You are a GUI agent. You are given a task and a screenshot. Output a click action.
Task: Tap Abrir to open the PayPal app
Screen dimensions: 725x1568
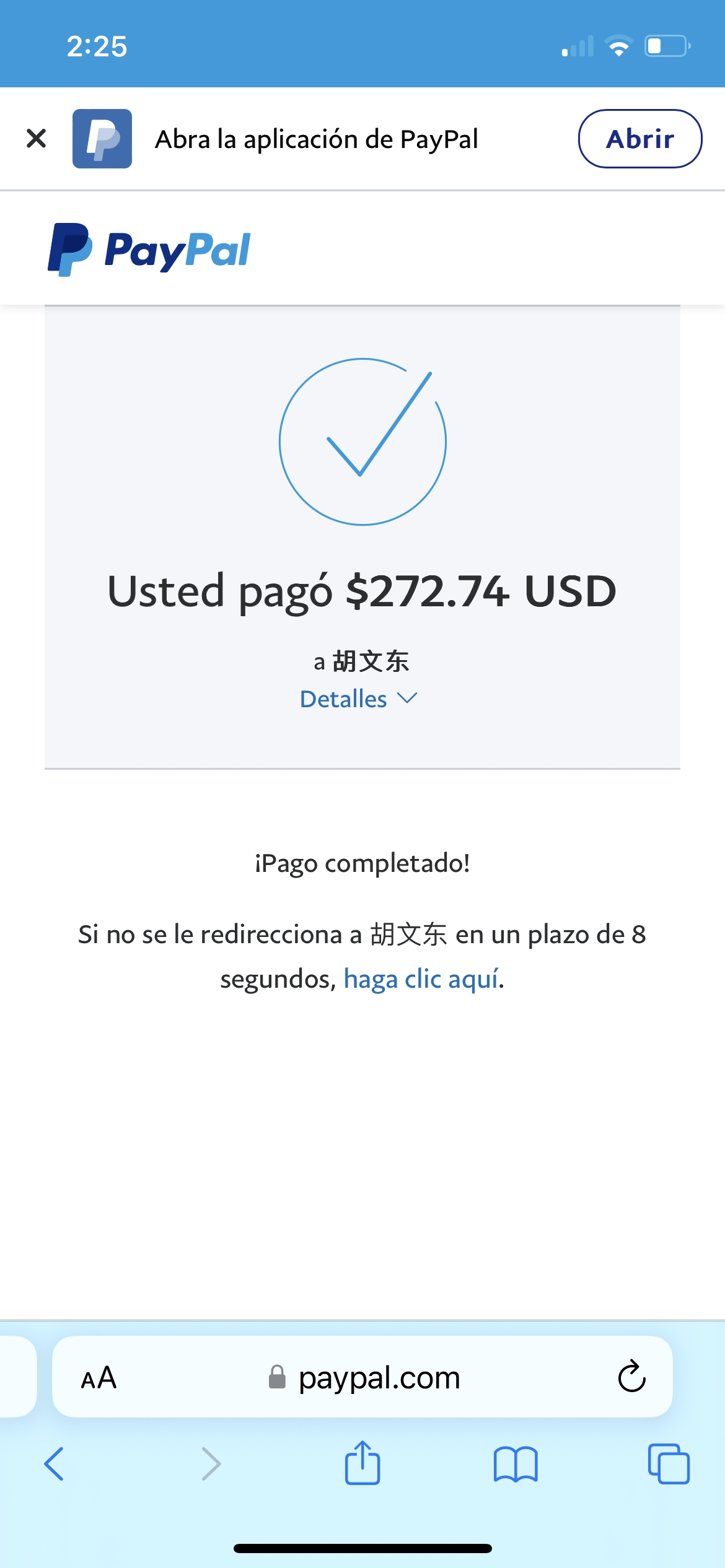(x=640, y=139)
